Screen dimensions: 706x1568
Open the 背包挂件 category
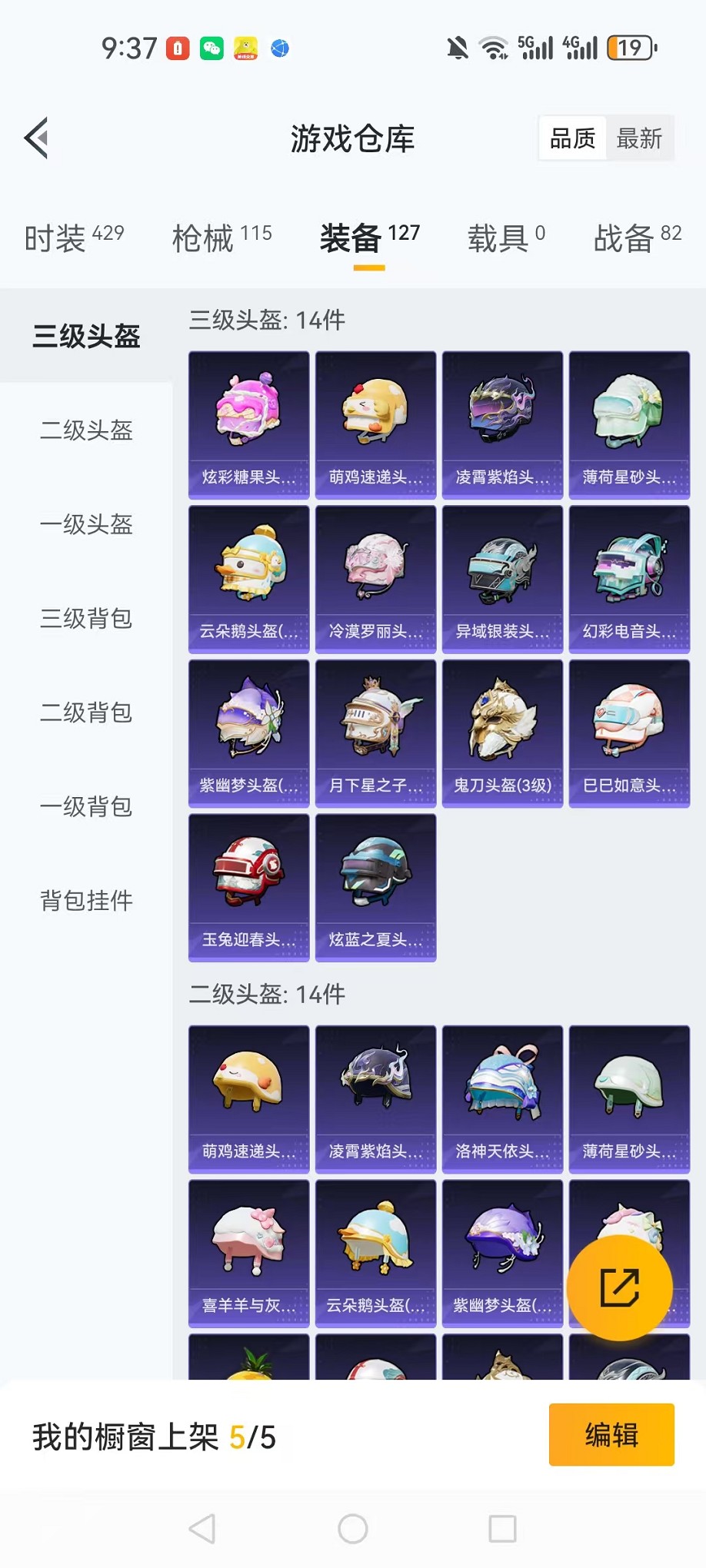(85, 900)
